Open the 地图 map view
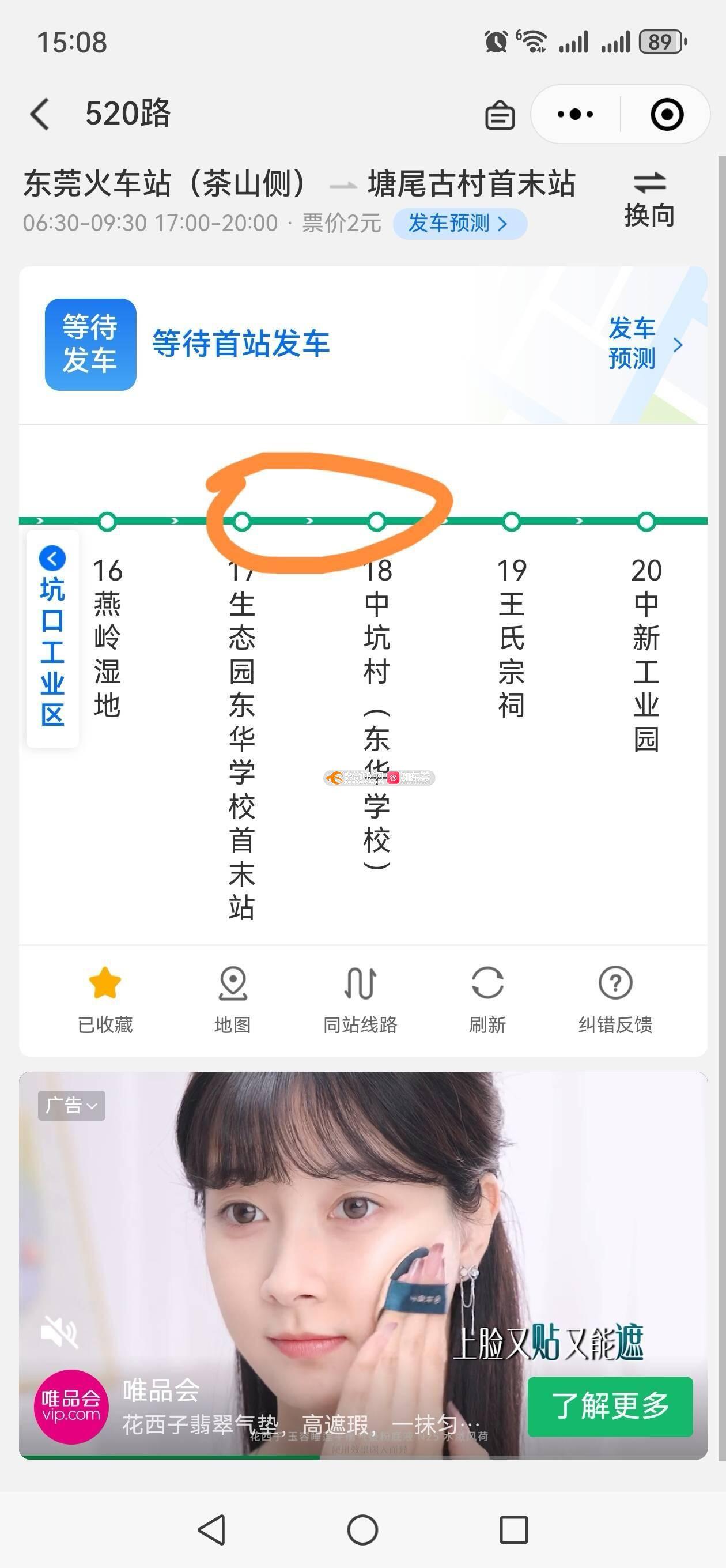 pos(232,999)
